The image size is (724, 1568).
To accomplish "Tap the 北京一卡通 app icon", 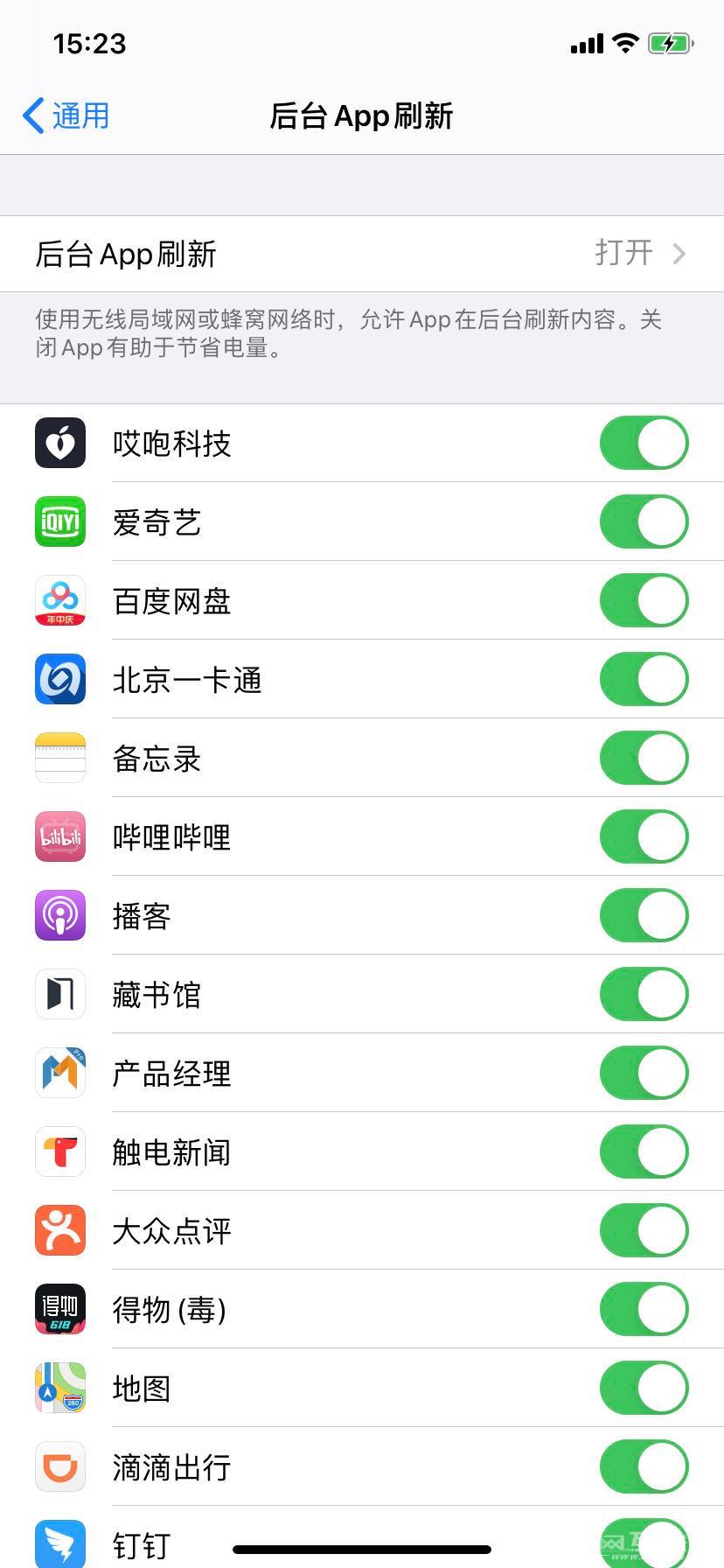I will [59, 679].
